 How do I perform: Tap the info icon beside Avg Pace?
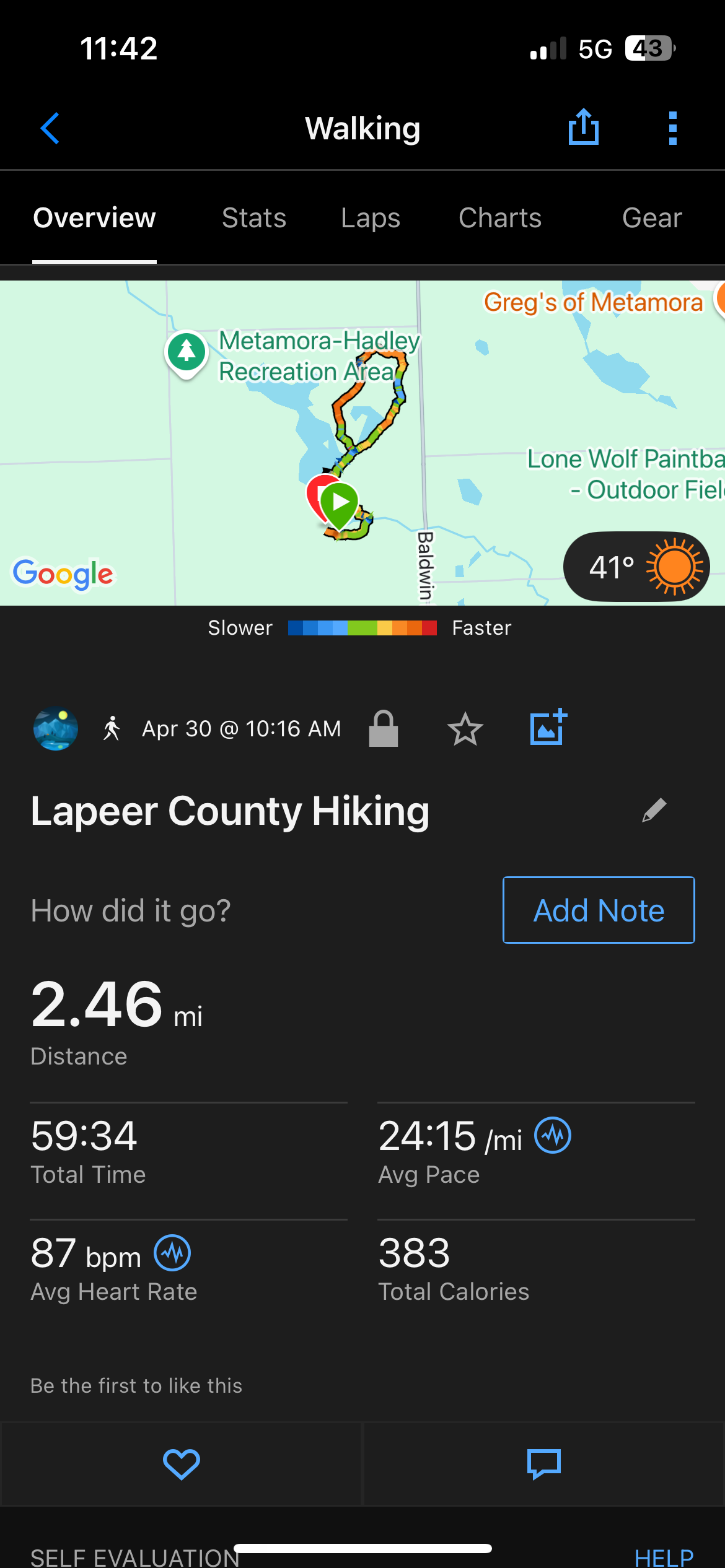point(553,1135)
